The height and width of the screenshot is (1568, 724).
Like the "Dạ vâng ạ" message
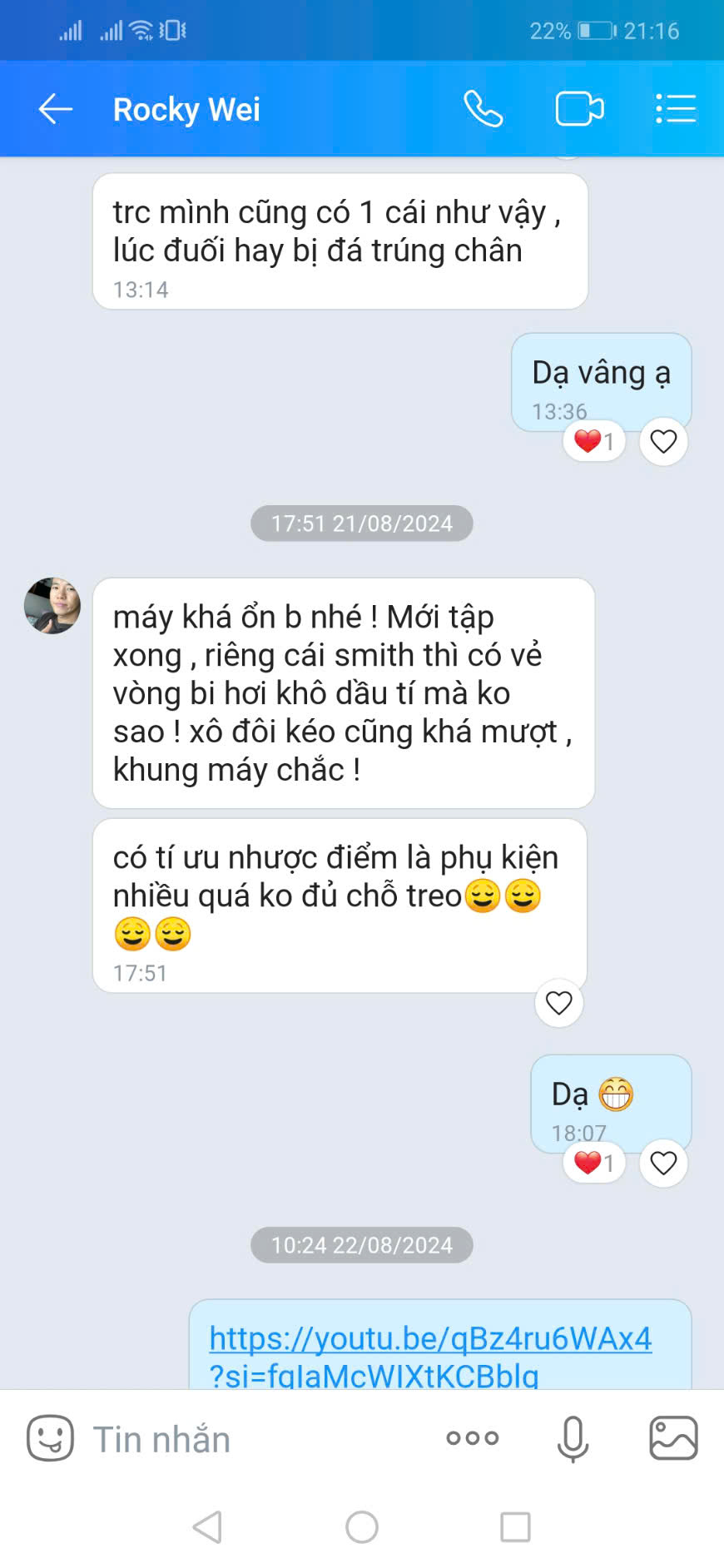point(663,441)
